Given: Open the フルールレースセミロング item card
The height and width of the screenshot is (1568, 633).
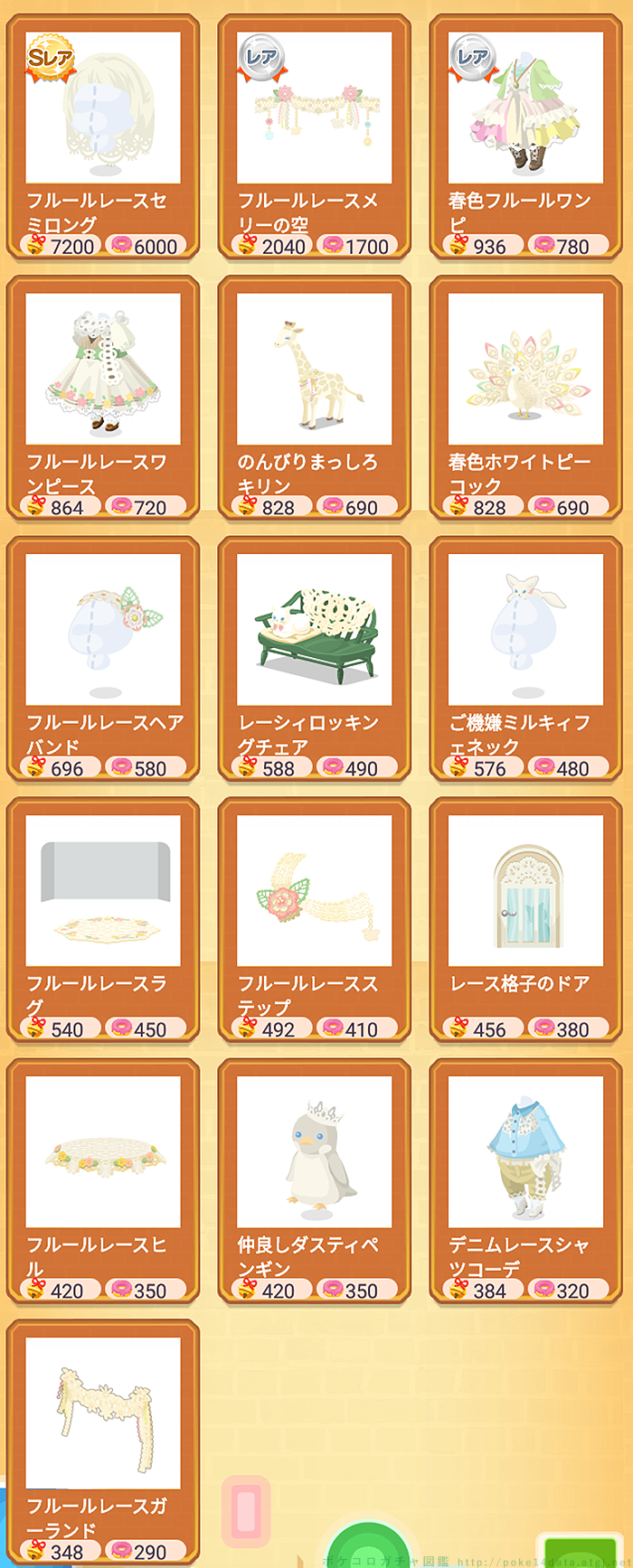Looking at the screenshot, I should click(x=103, y=136).
